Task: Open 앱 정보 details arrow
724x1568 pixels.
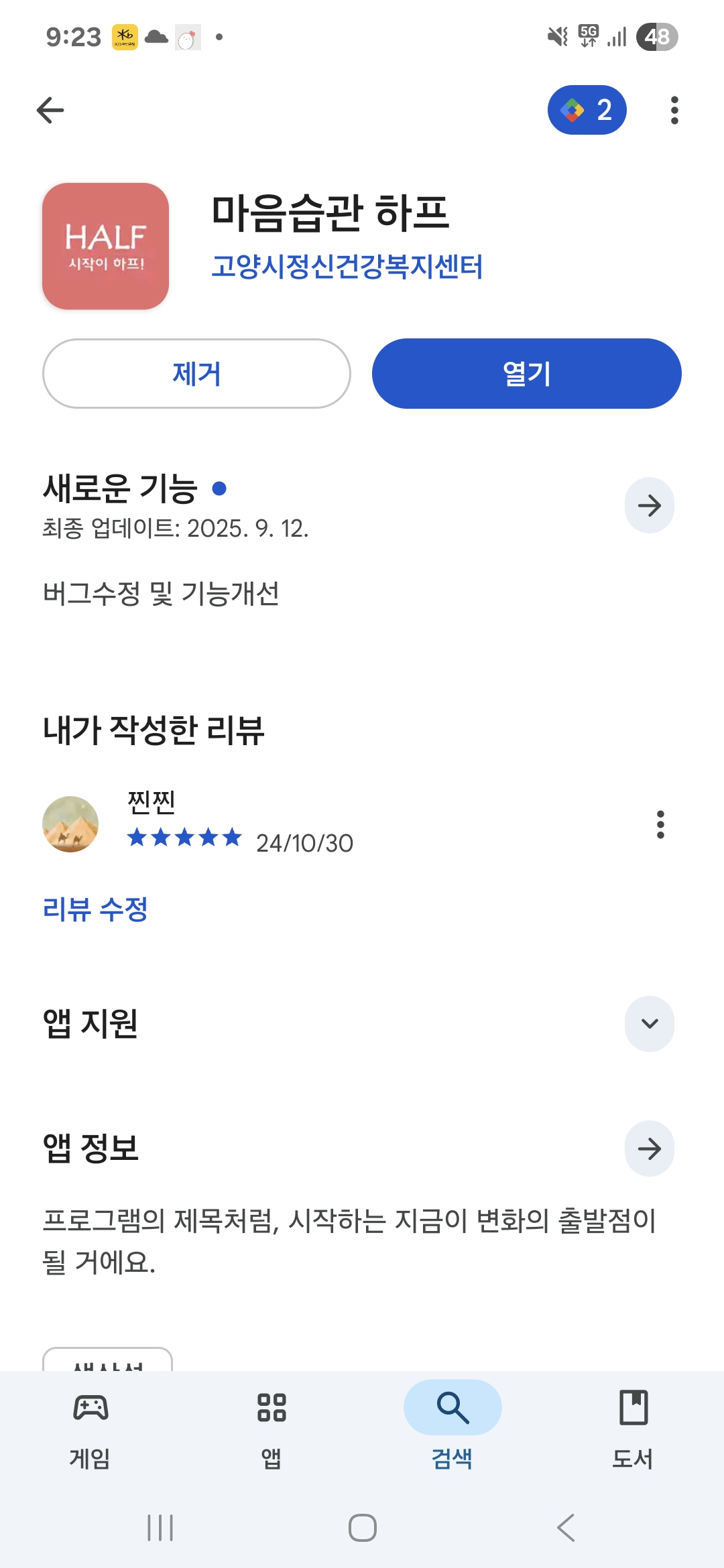Action: click(x=649, y=1149)
